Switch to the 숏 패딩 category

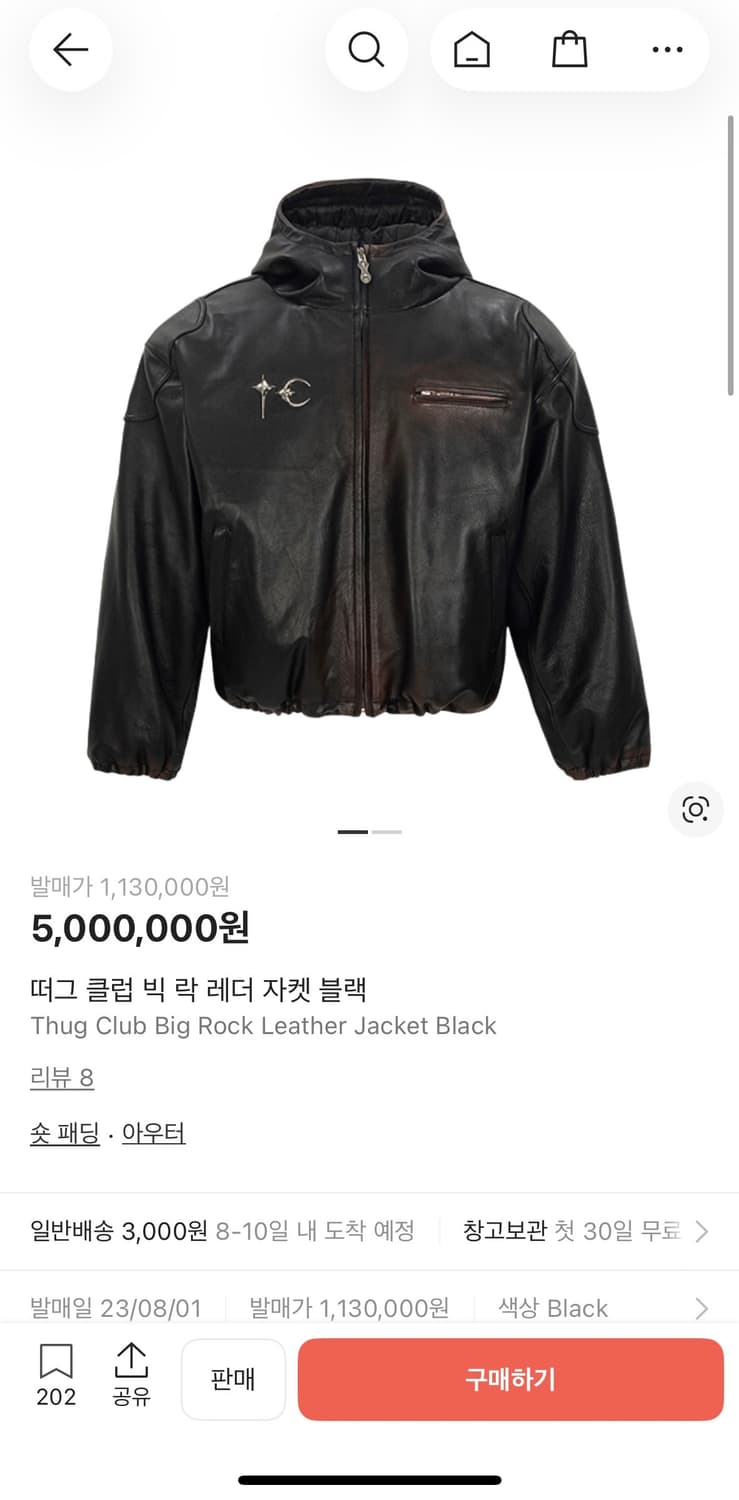click(64, 1132)
